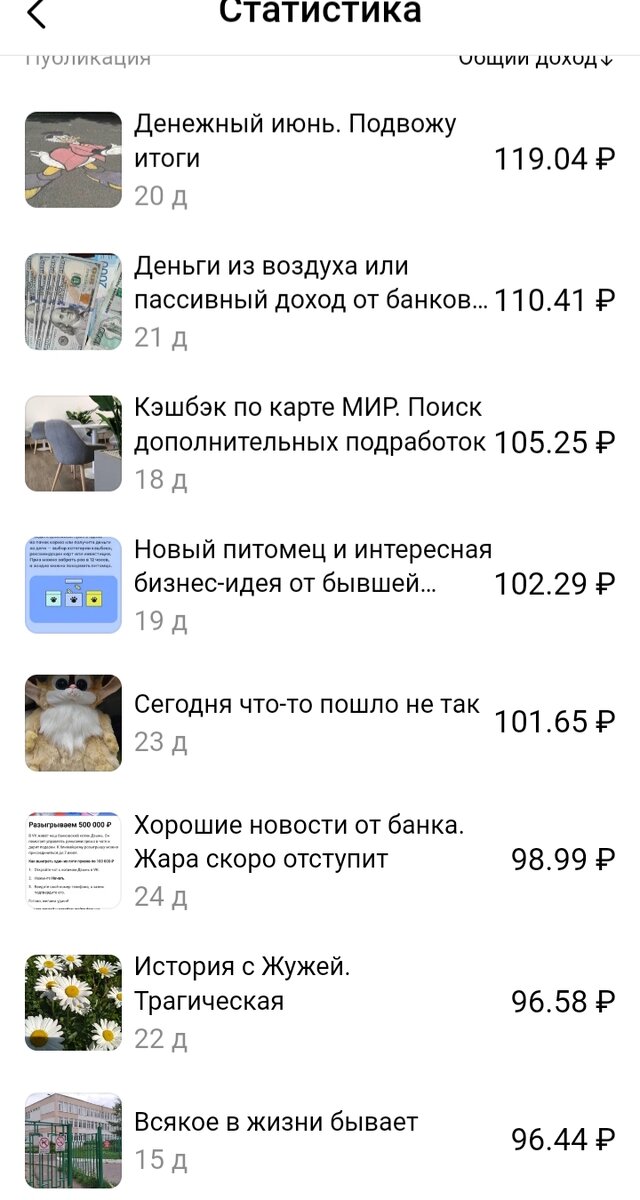
Task: Open post Деньги из воздуха или пассивный доход
Action: (310, 284)
